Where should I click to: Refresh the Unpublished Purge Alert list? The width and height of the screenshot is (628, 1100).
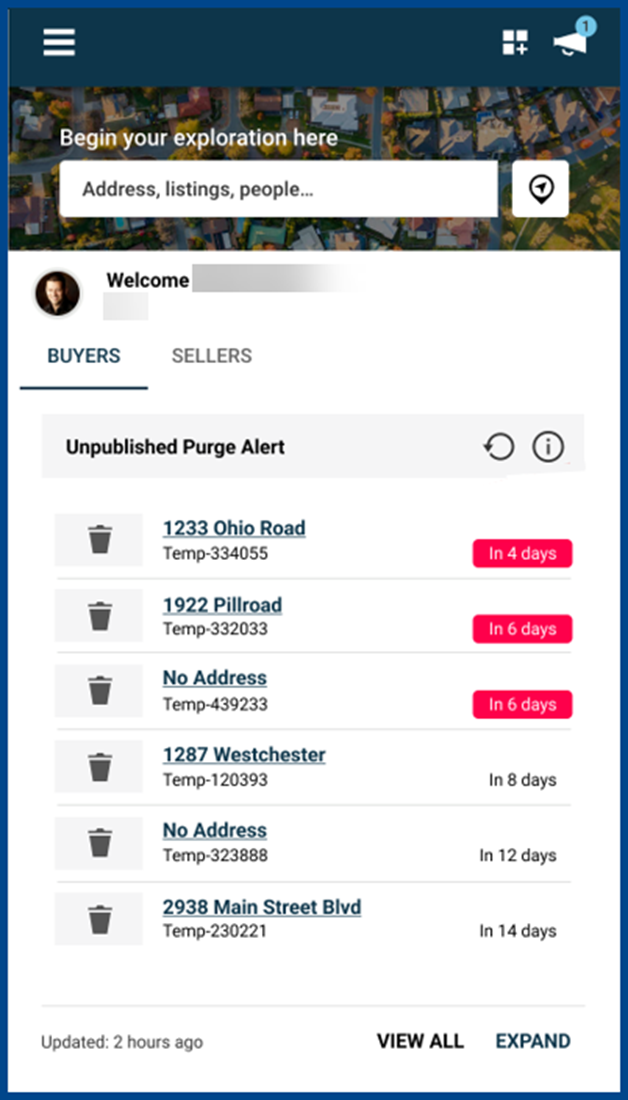[x=498, y=447]
